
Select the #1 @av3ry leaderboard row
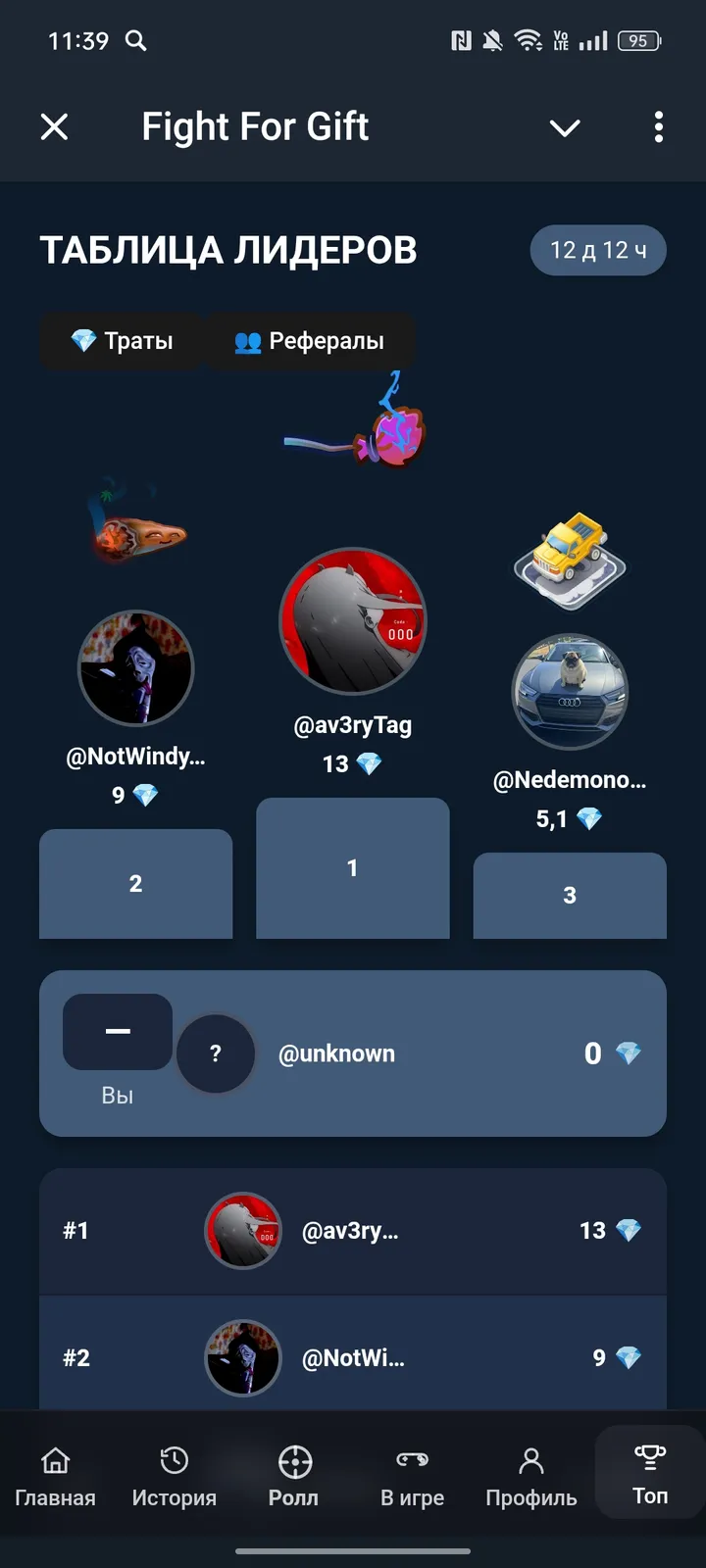coord(353,1231)
